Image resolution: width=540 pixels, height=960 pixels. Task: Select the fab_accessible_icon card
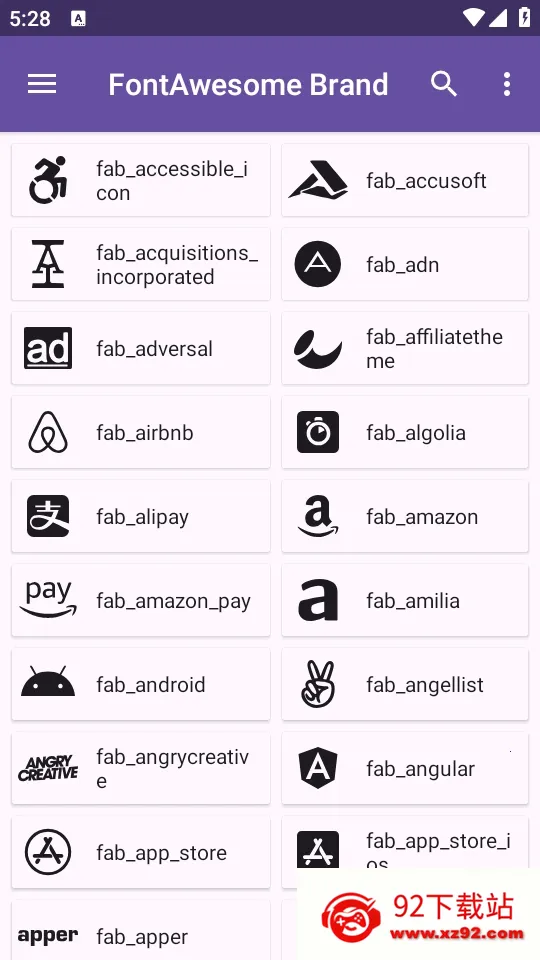[x=141, y=180]
